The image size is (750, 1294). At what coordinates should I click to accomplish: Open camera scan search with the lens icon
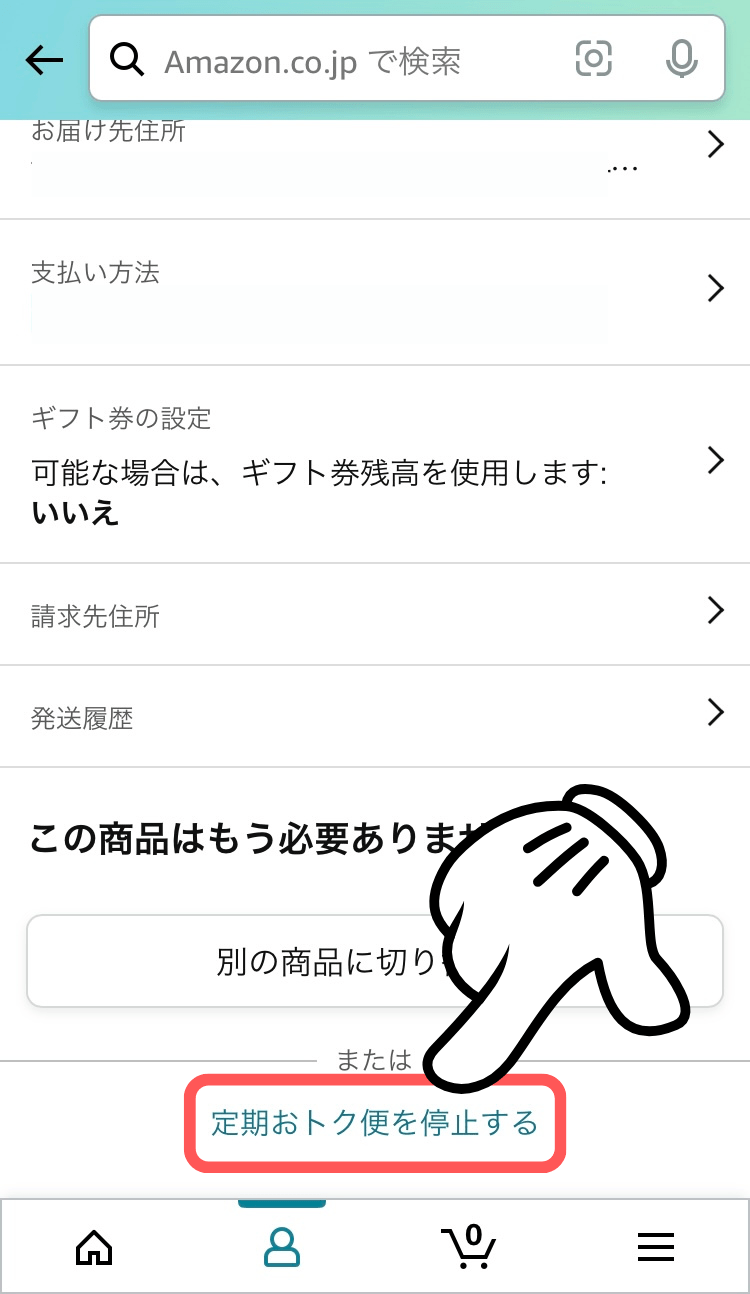[x=595, y=60]
